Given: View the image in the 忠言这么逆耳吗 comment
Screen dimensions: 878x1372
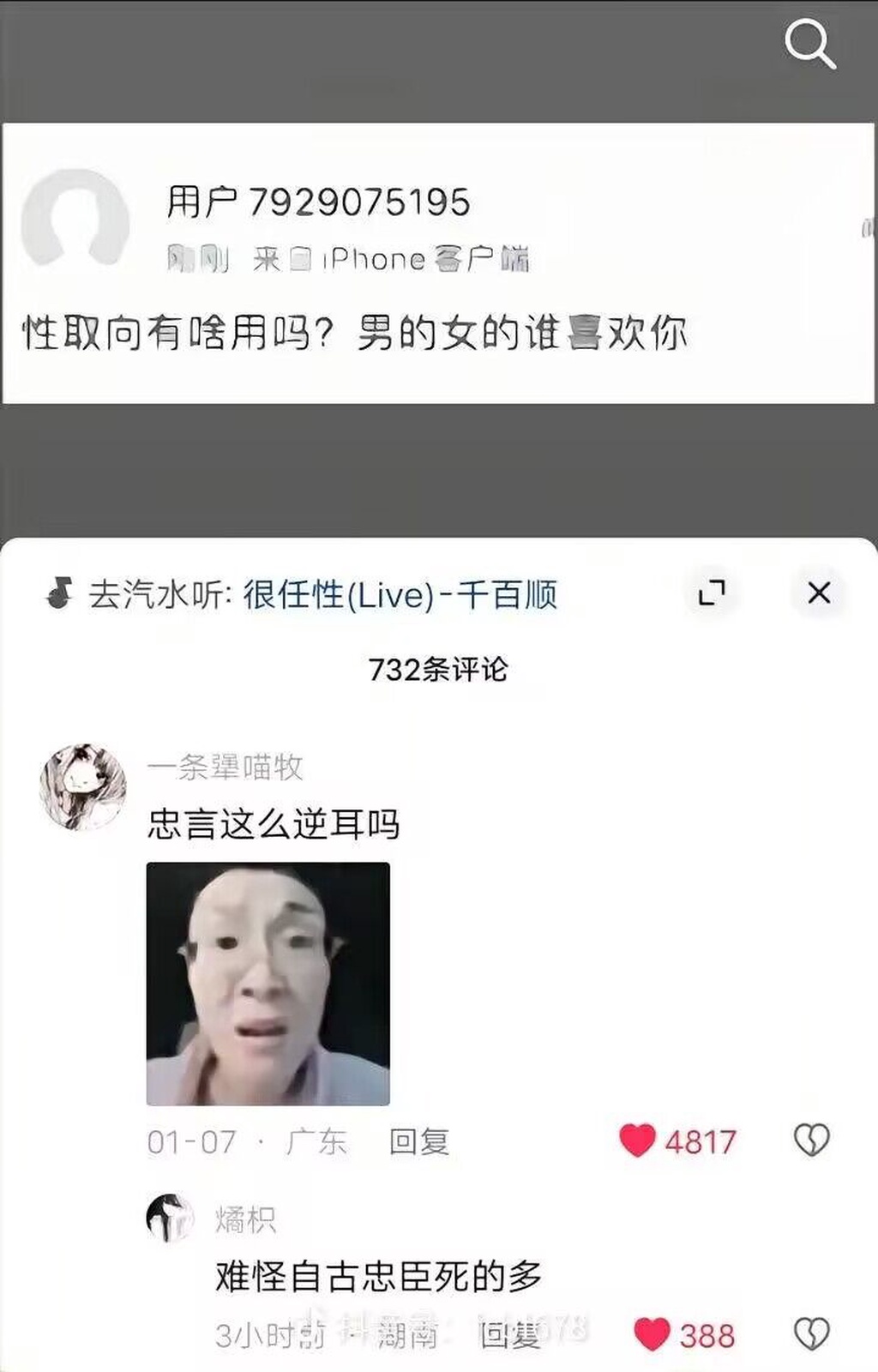Looking at the screenshot, I should click(268, 984).
